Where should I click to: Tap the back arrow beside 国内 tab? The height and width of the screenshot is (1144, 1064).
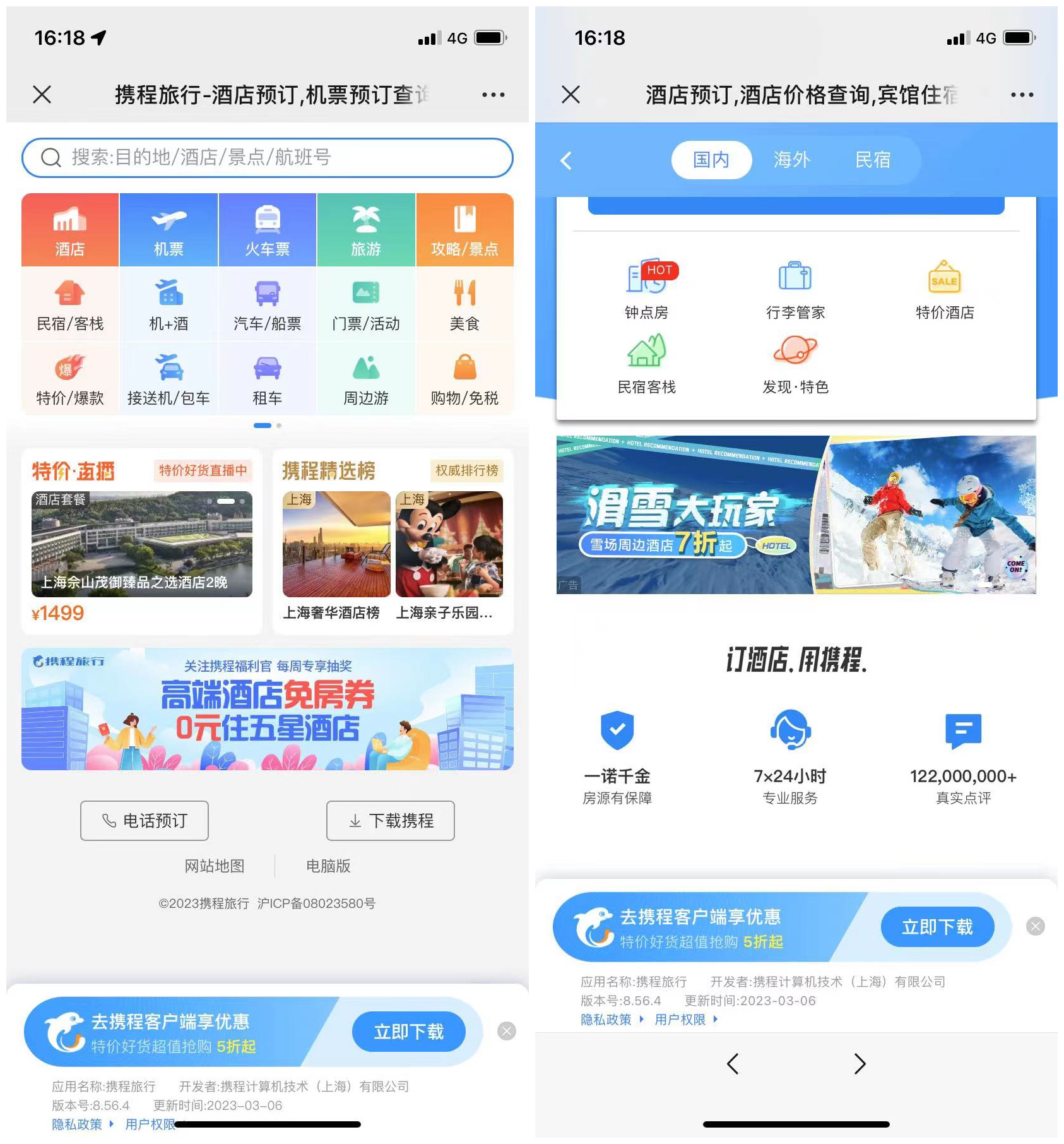(566, 160)
